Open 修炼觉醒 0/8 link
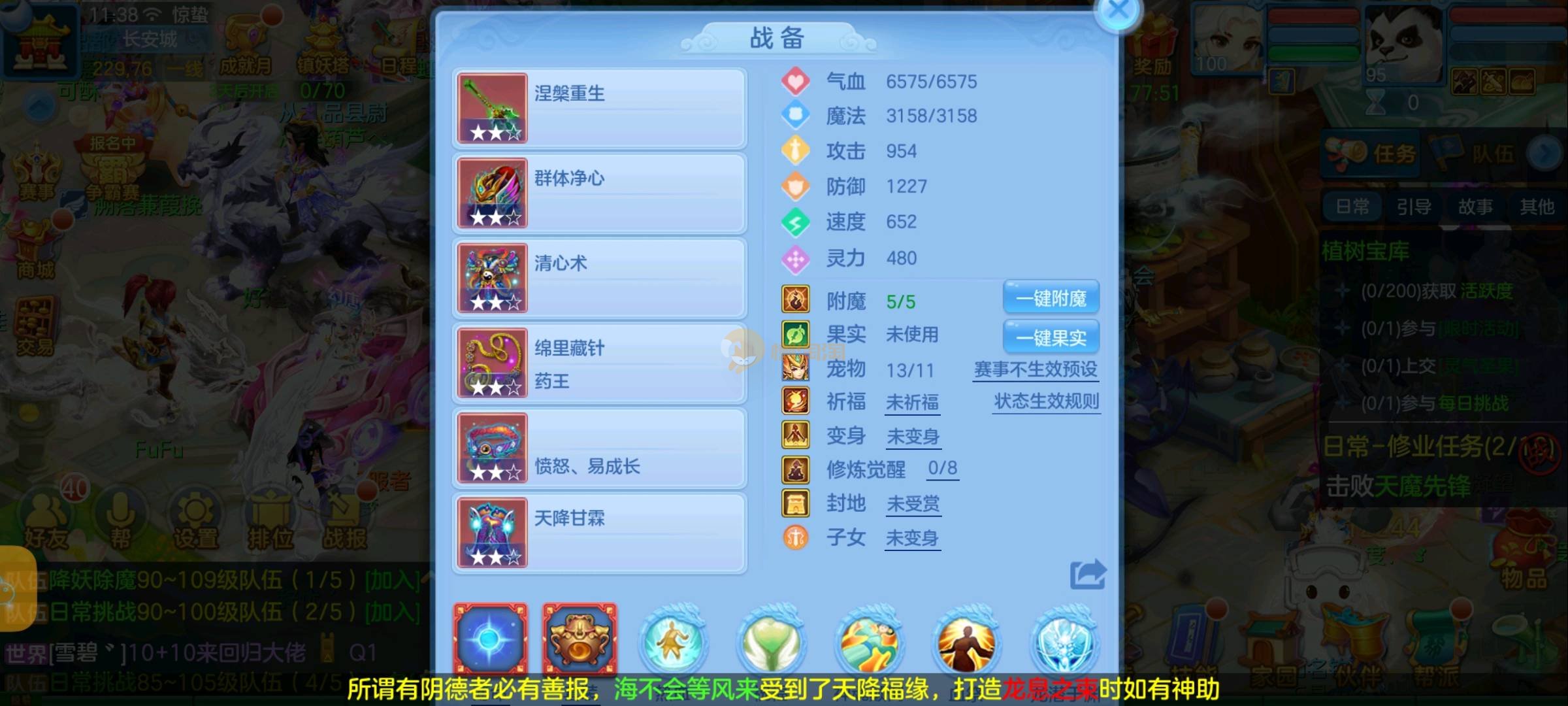1568x706 pixels. (x=942, y=469)
